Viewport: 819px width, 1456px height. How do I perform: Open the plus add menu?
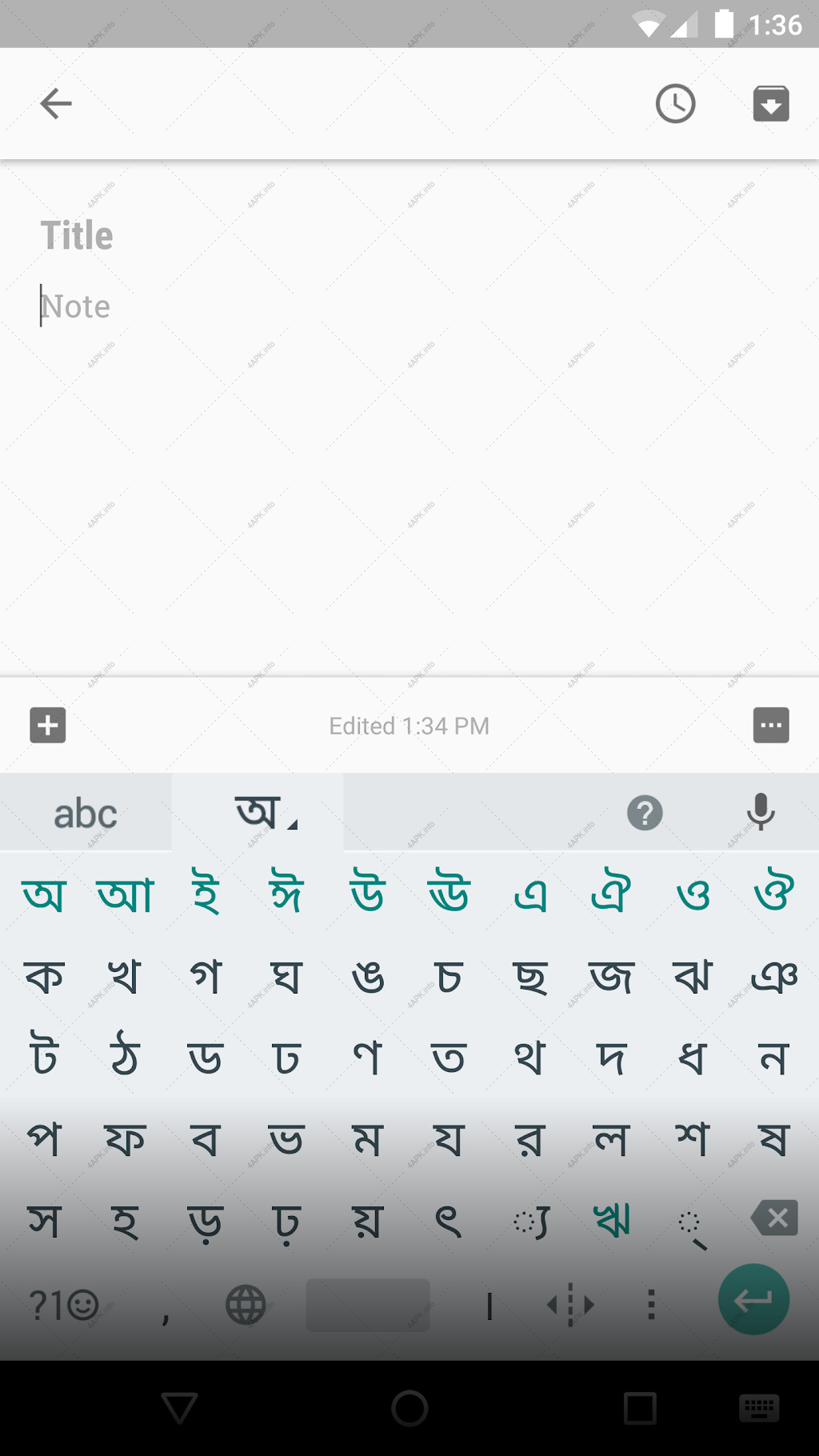pyautogui.click(x=48, y=726)
